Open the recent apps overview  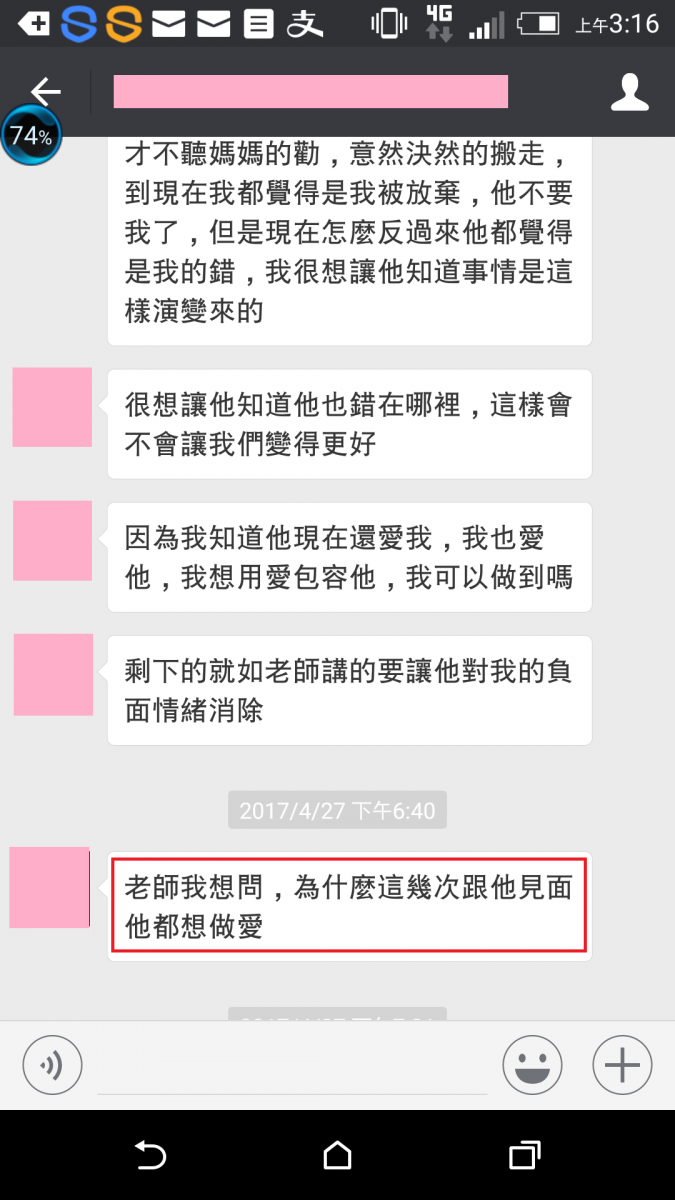[x=524, y=1156]
